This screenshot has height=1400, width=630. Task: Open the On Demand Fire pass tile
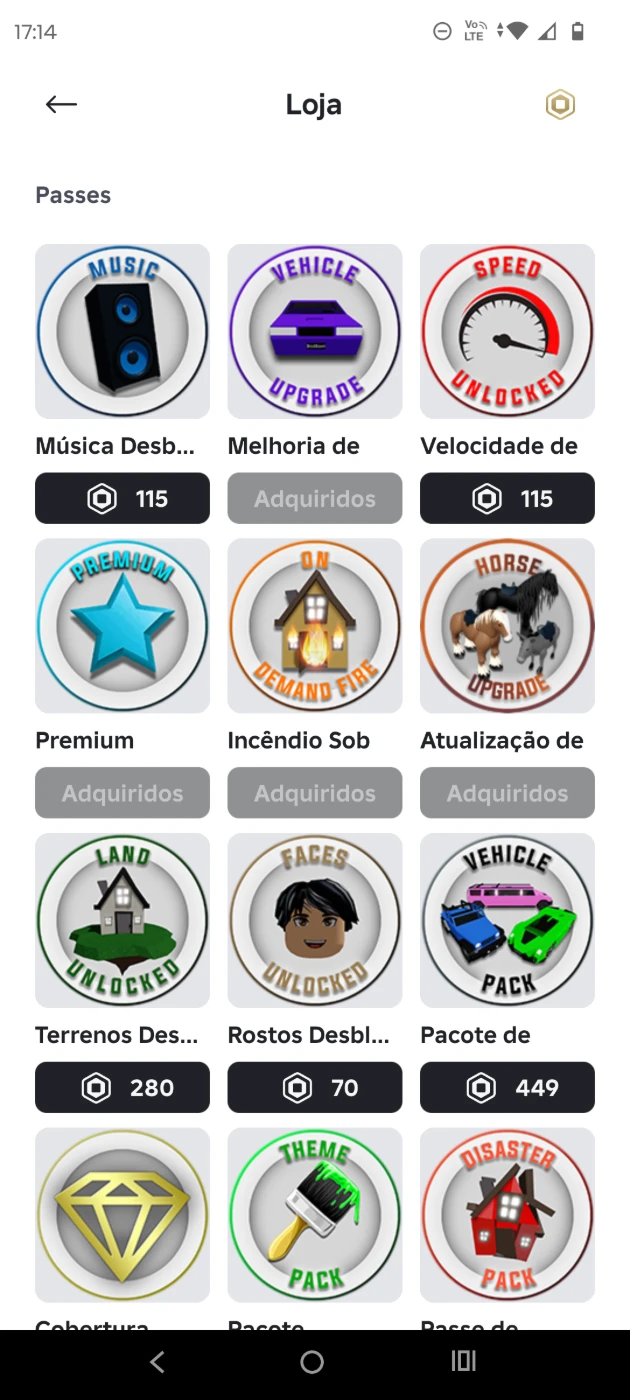(315, 625)
